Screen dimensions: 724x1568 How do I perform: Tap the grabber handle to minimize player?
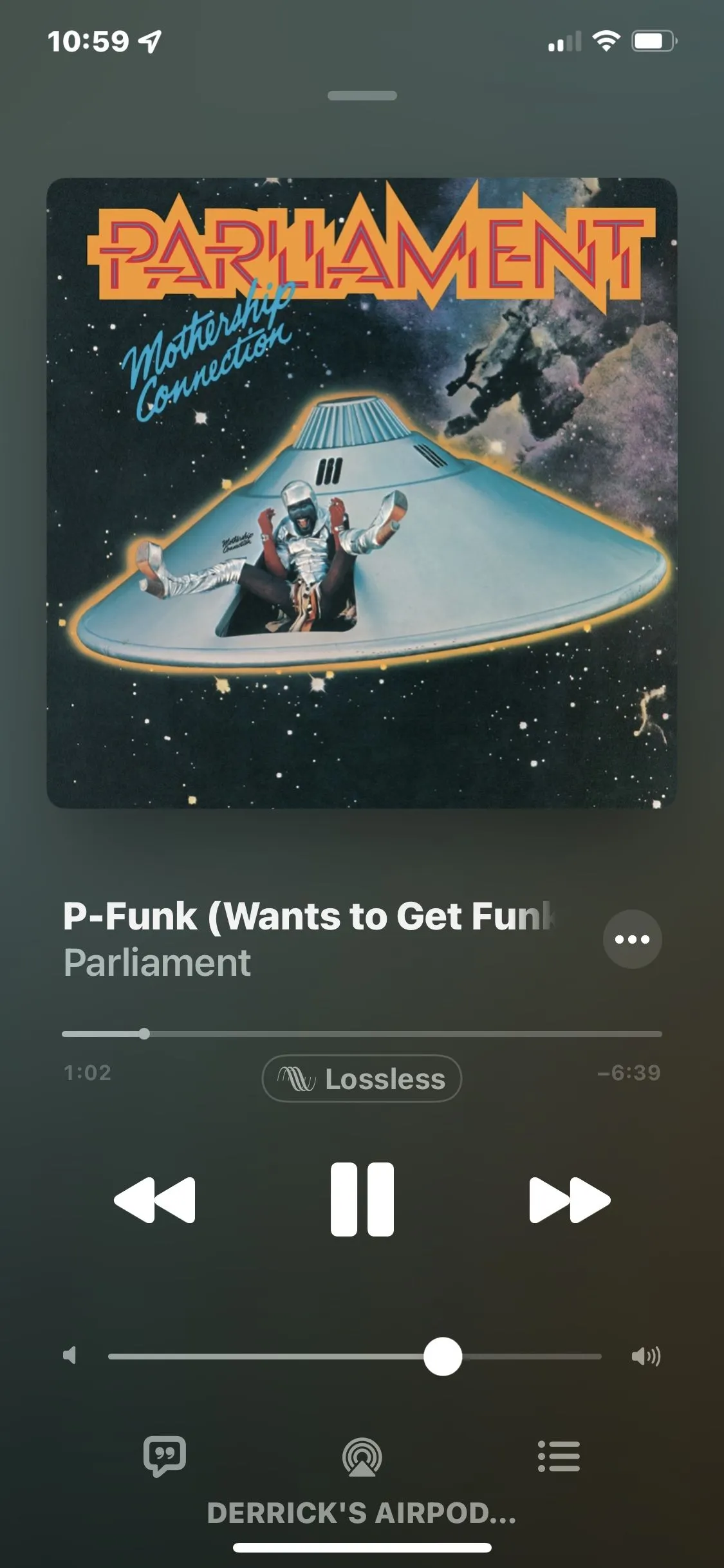362,96
